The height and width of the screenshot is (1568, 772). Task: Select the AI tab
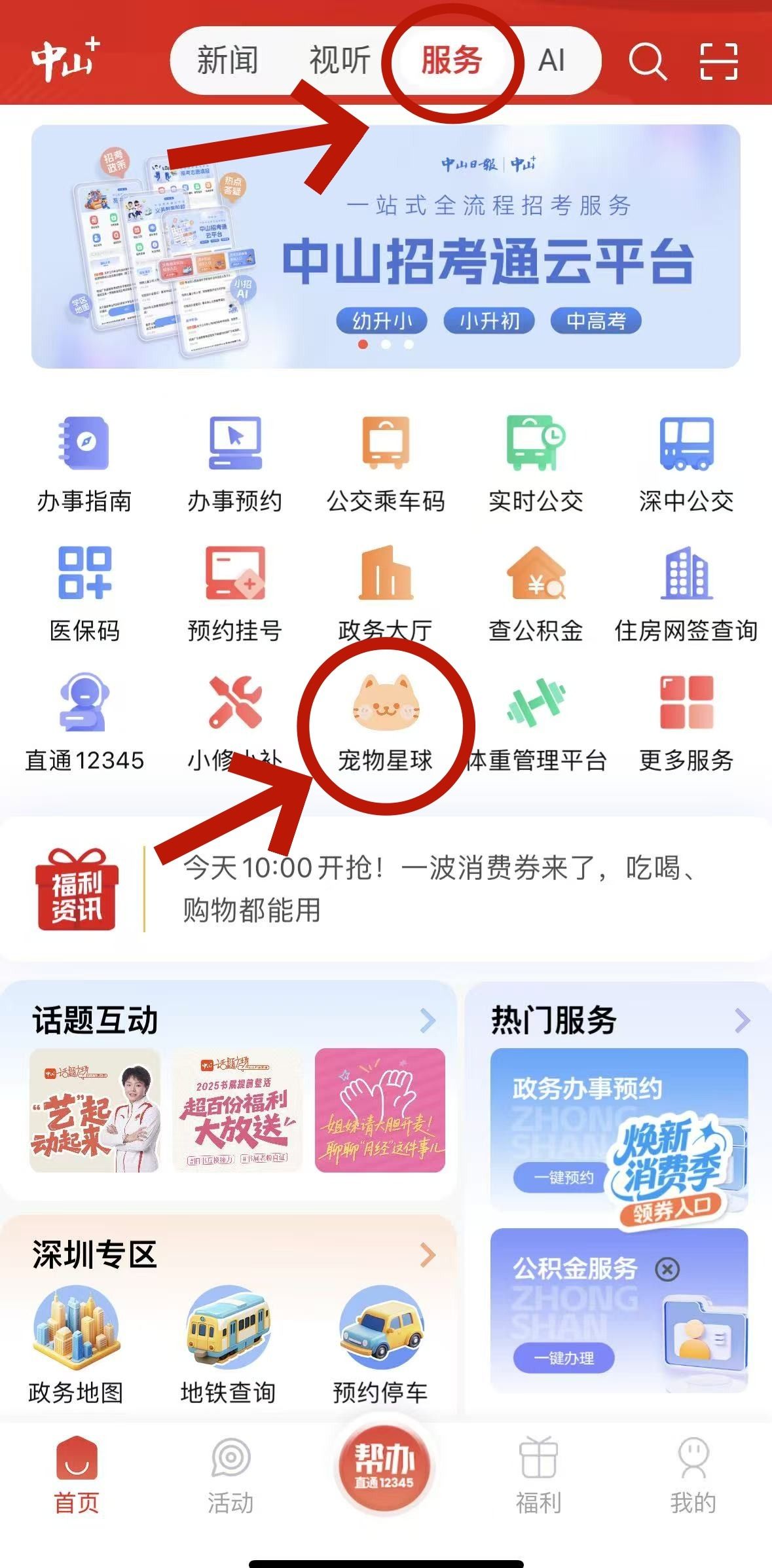tap(551, 60)
